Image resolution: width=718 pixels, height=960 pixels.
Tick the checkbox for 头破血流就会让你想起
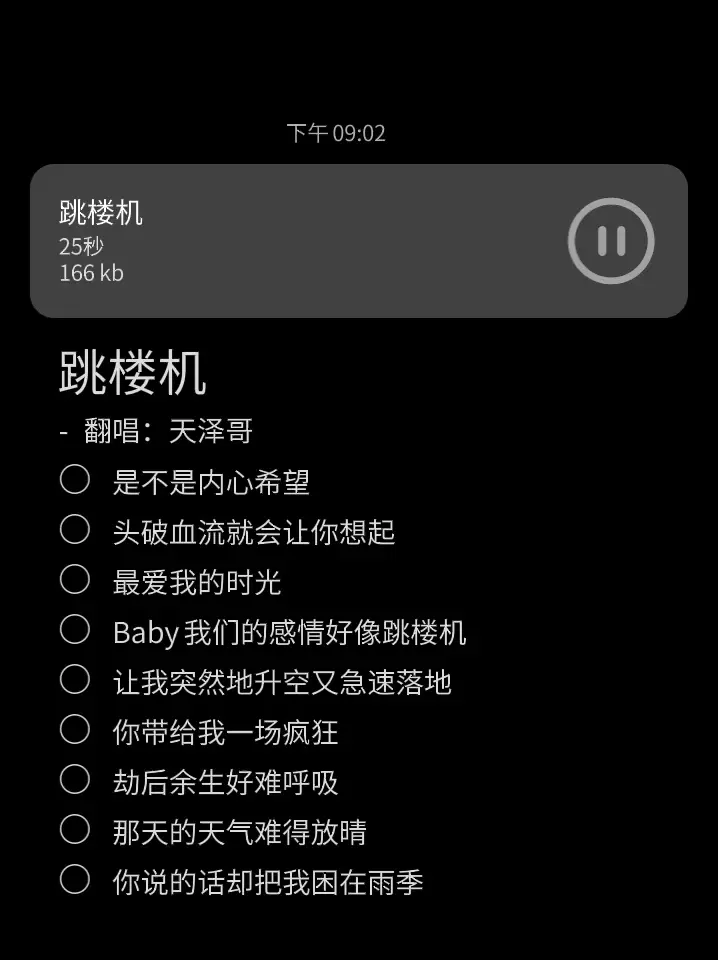75,529
